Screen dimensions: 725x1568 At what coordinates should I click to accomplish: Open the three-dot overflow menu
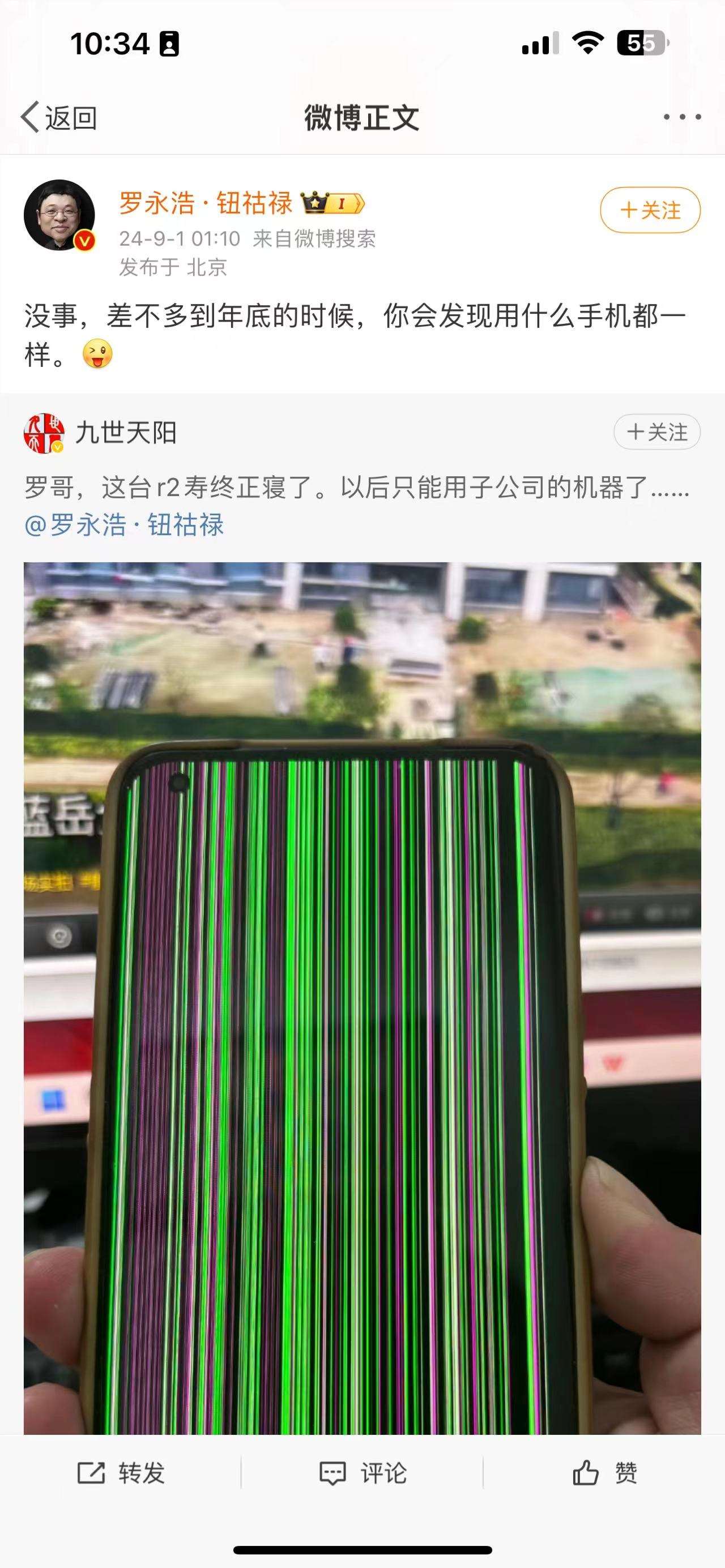[x=682, y=117]
